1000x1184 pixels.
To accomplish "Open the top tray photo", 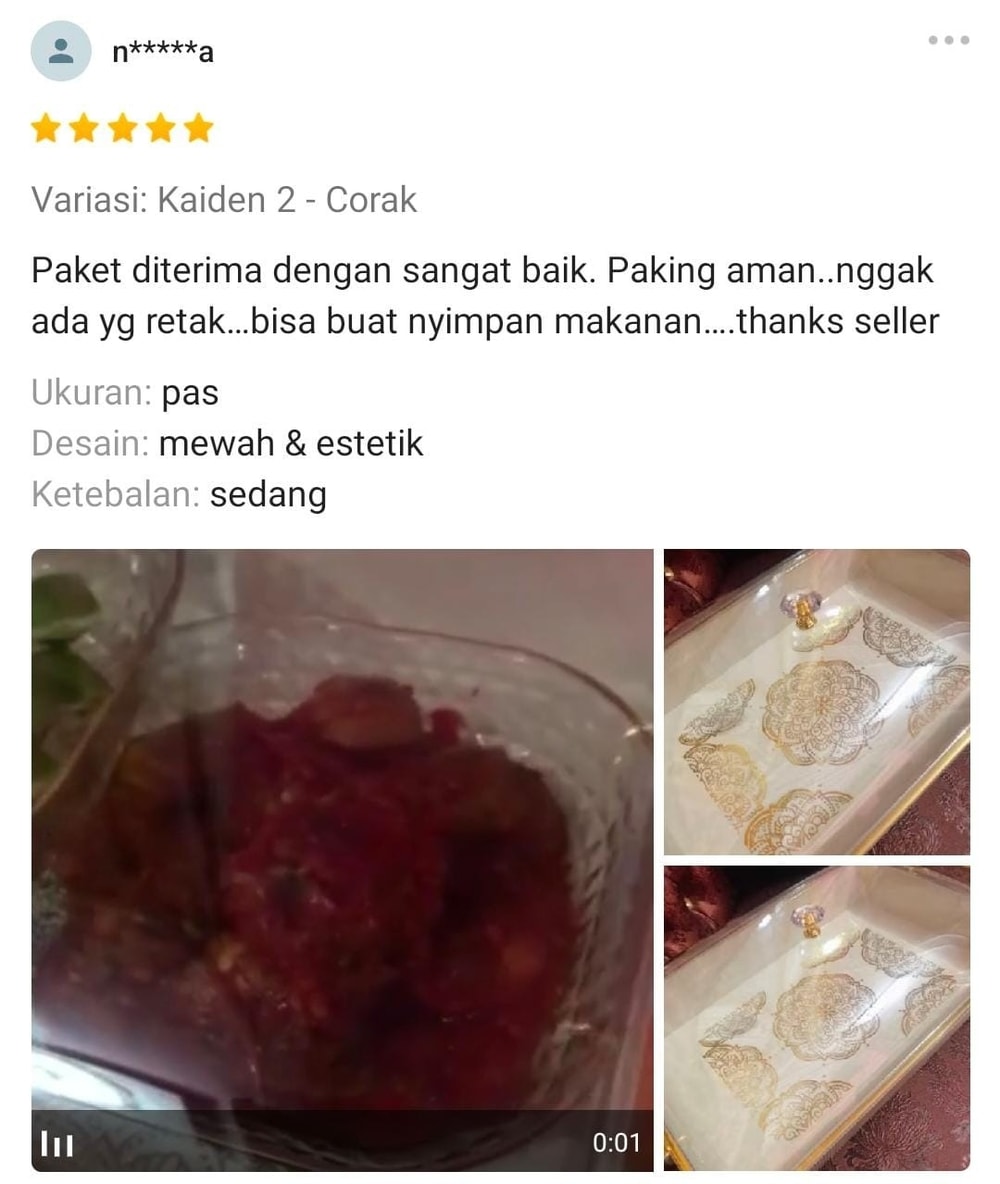I will (x=817, y=702).
